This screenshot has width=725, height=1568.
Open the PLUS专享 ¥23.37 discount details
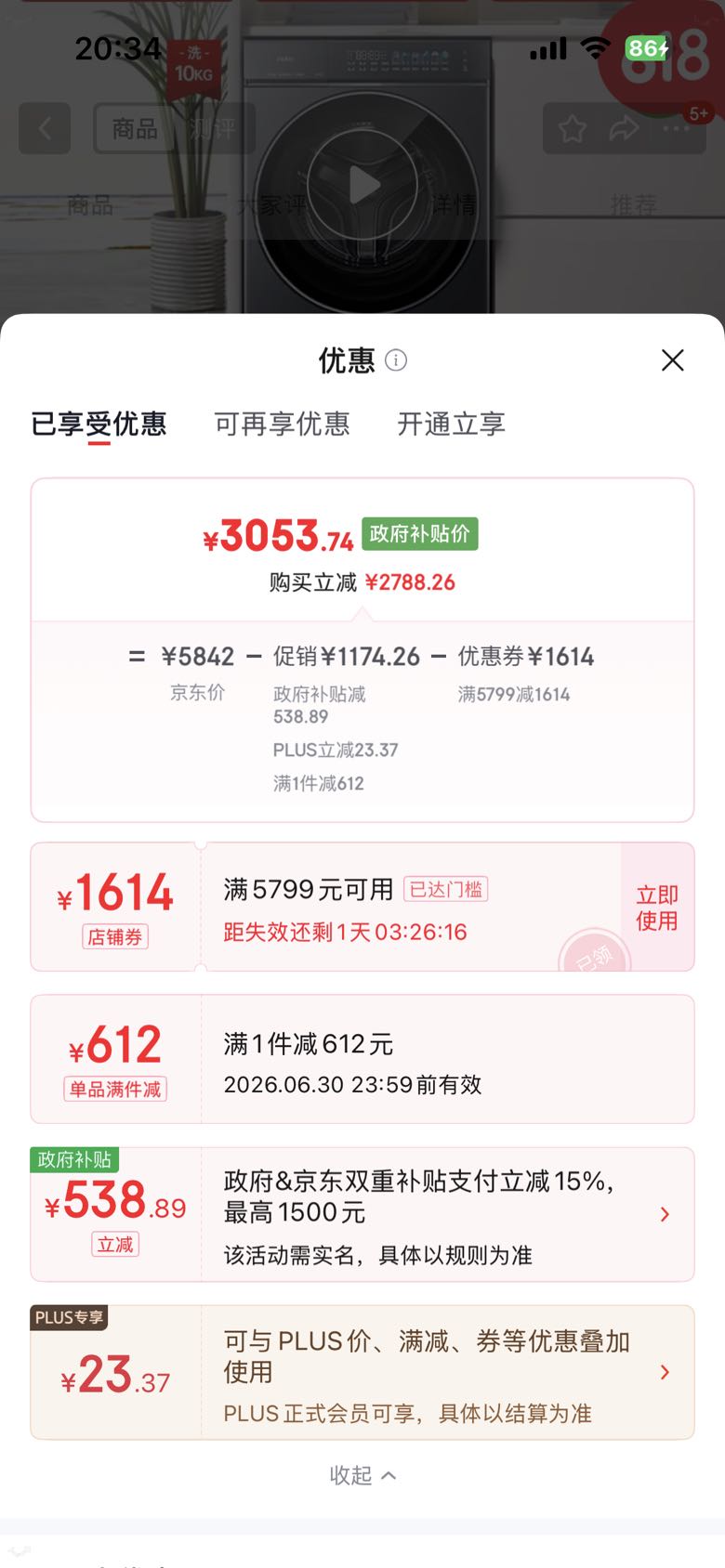[x=362, y=1373]
